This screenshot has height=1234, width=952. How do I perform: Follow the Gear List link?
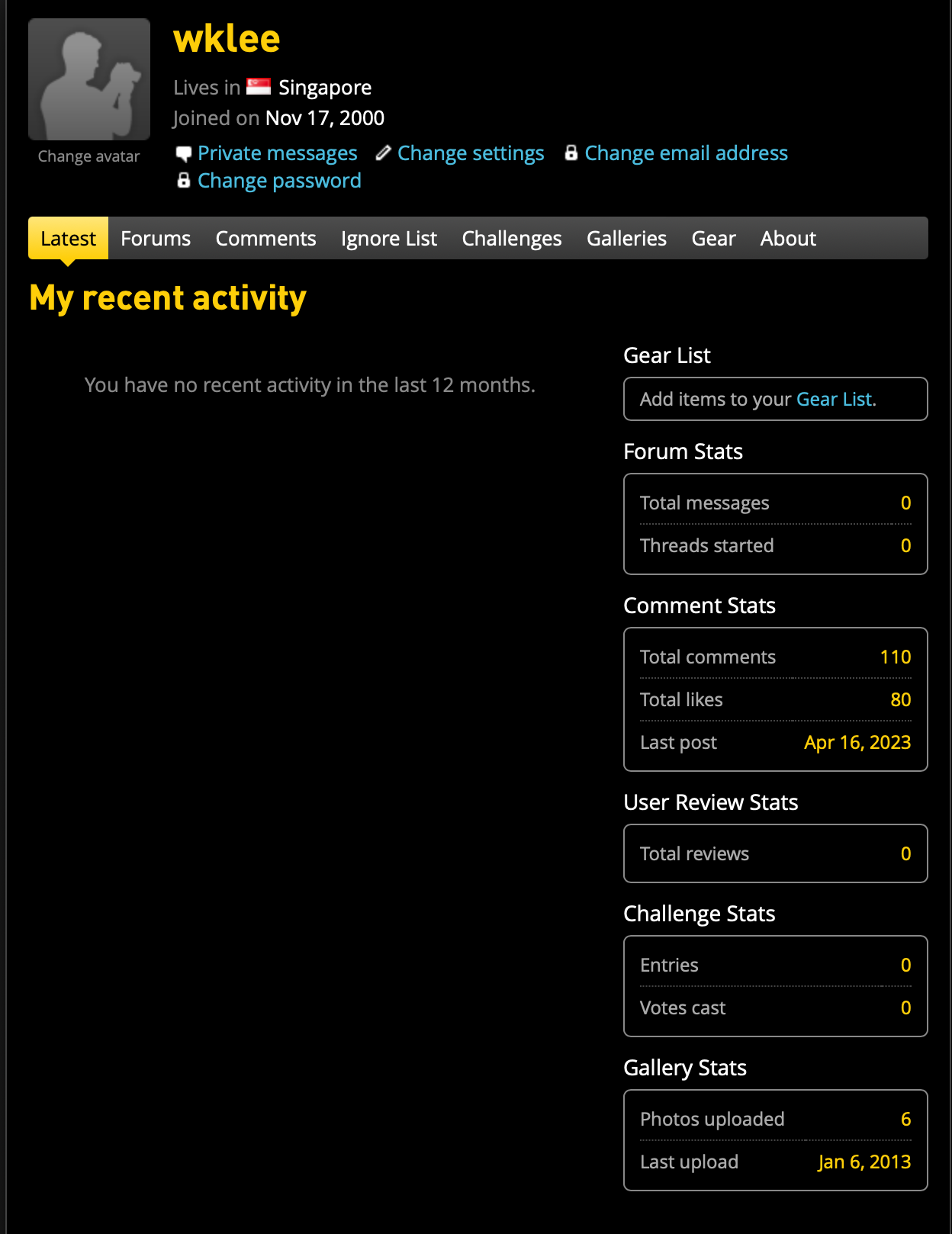(x=835, y=399)
